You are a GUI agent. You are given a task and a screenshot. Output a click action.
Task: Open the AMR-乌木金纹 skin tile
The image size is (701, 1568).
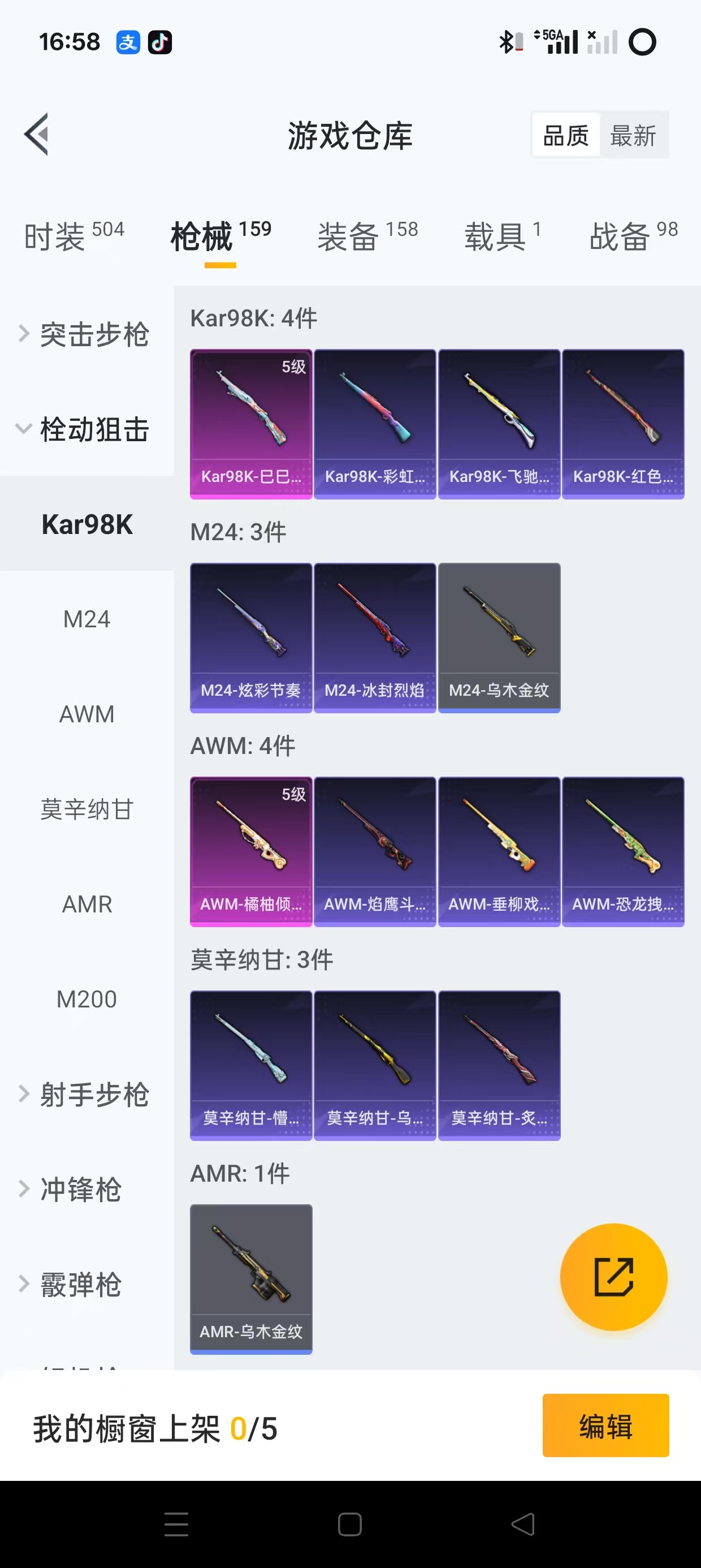(250, 1278)
